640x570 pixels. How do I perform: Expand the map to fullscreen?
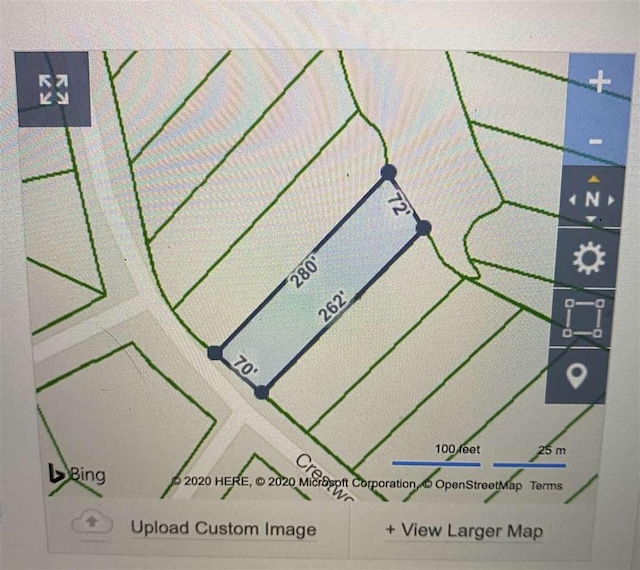point(53,89)
